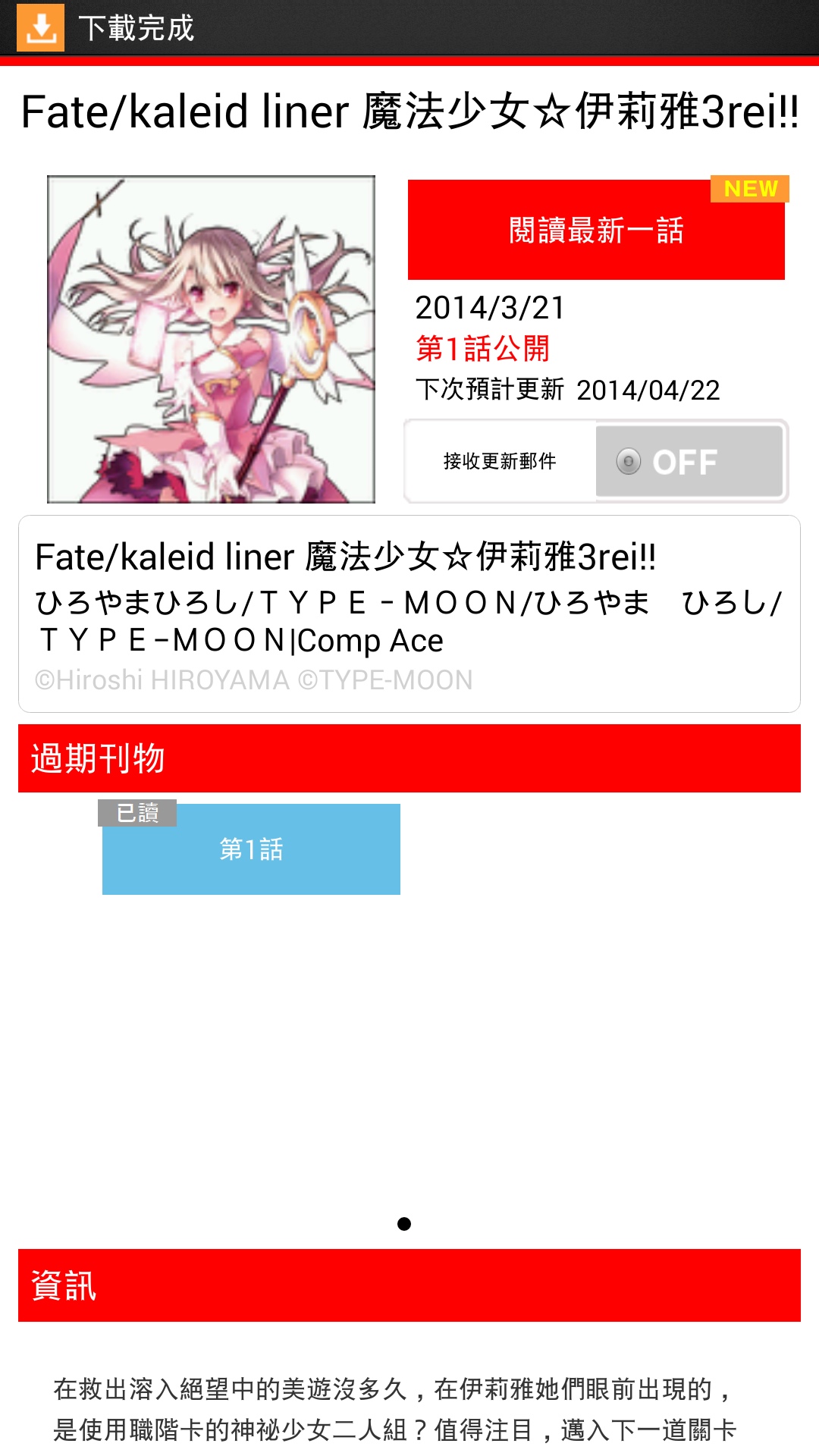
Task: Open 第1話 under 過期刊物
Action: [251, 849]
